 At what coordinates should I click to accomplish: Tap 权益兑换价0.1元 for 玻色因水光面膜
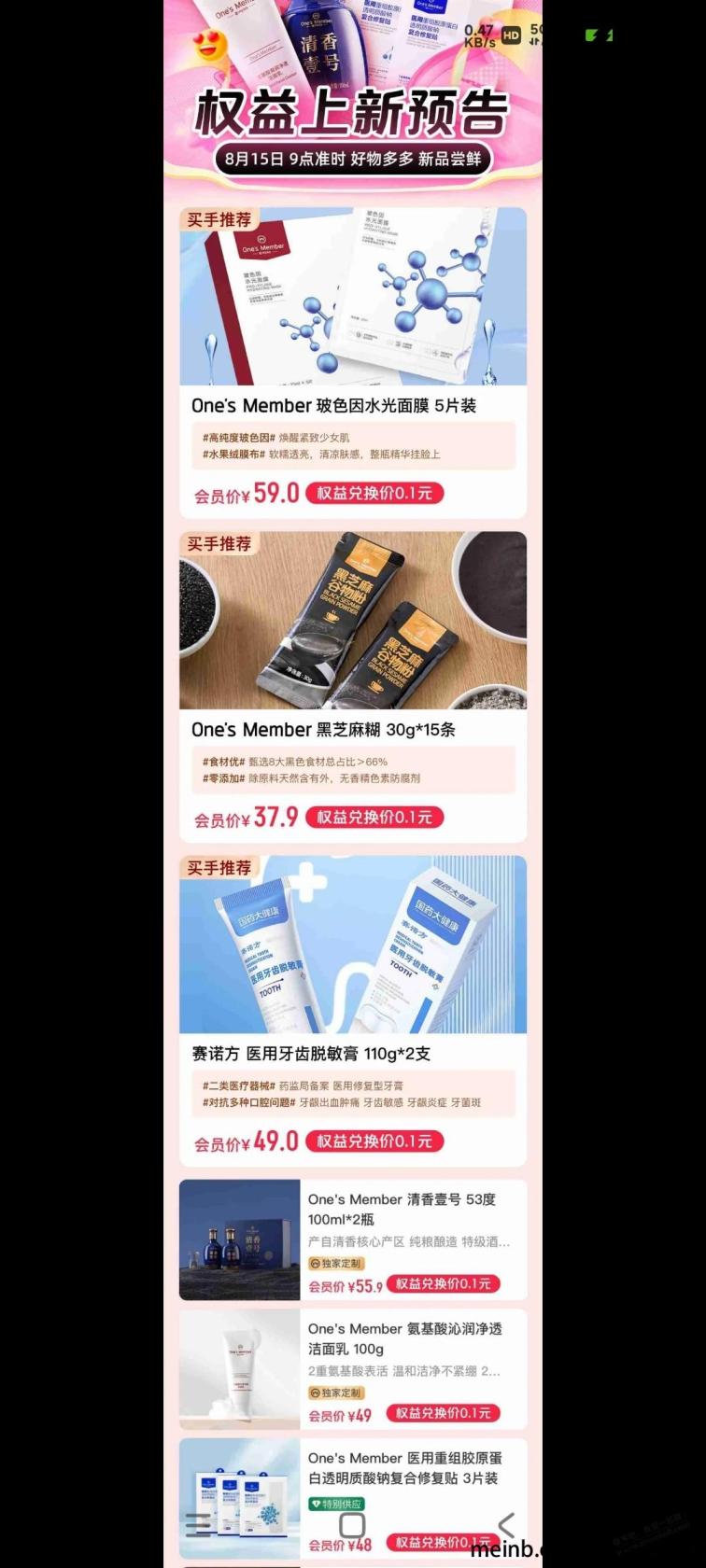(374, 493)
